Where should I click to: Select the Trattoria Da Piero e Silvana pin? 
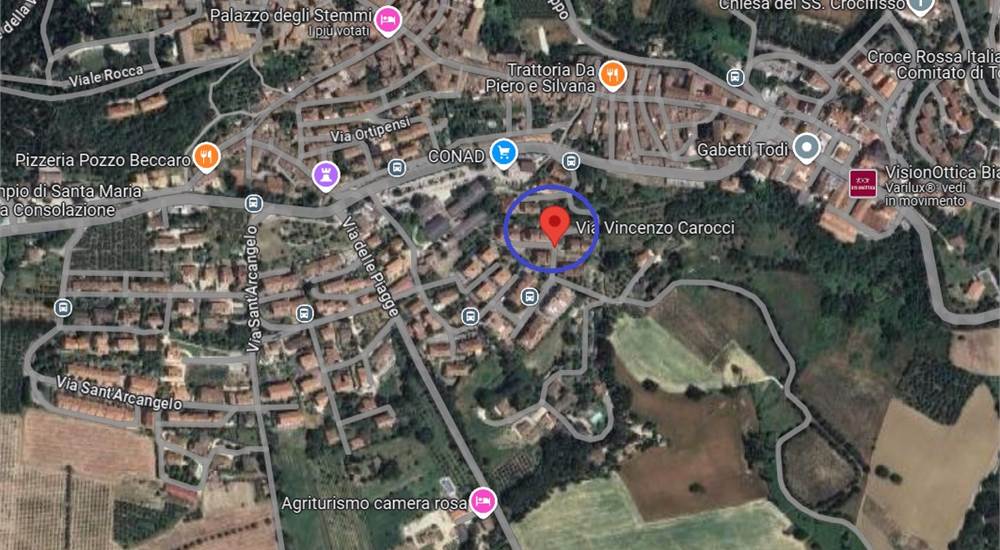coord(613,73)
